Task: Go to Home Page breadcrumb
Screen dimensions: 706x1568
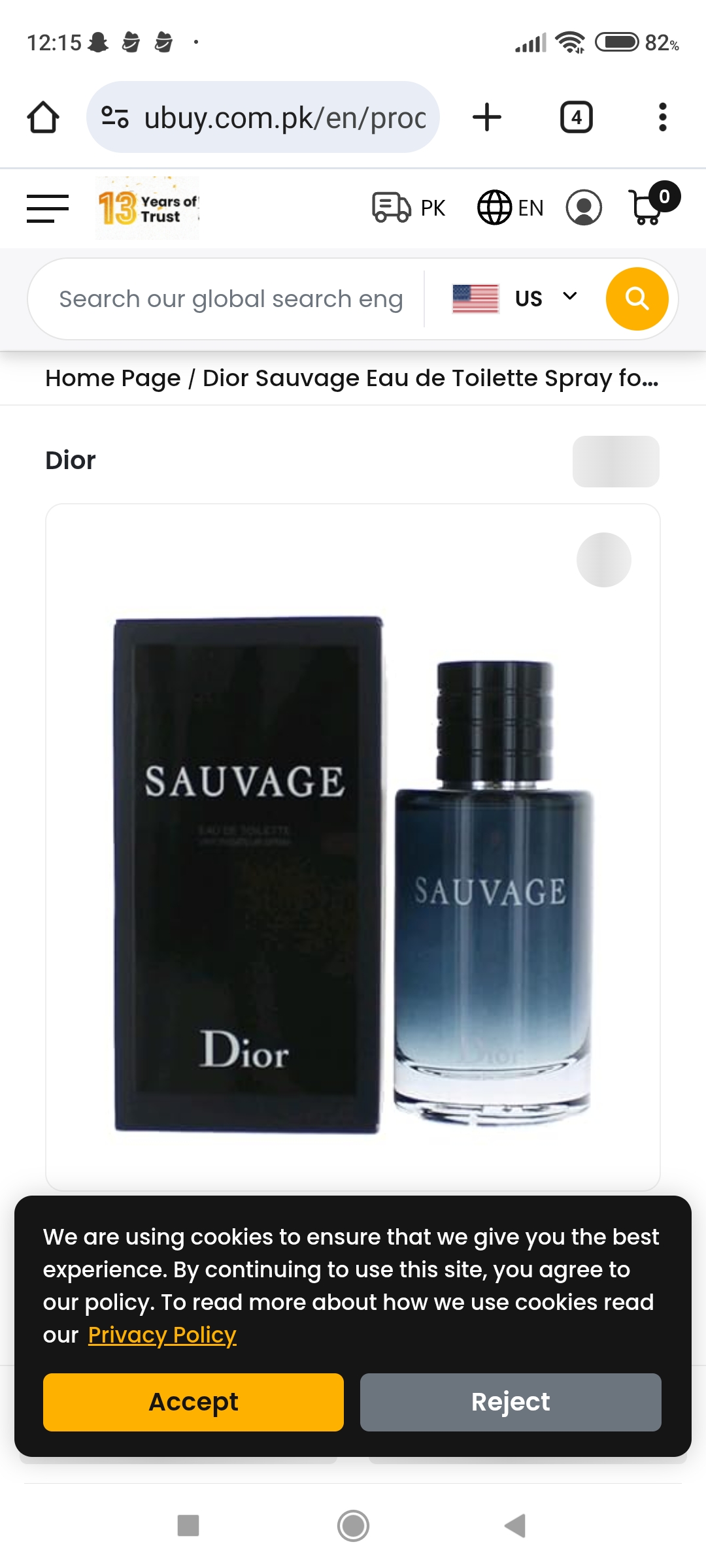Action: [x=112, y=378]
